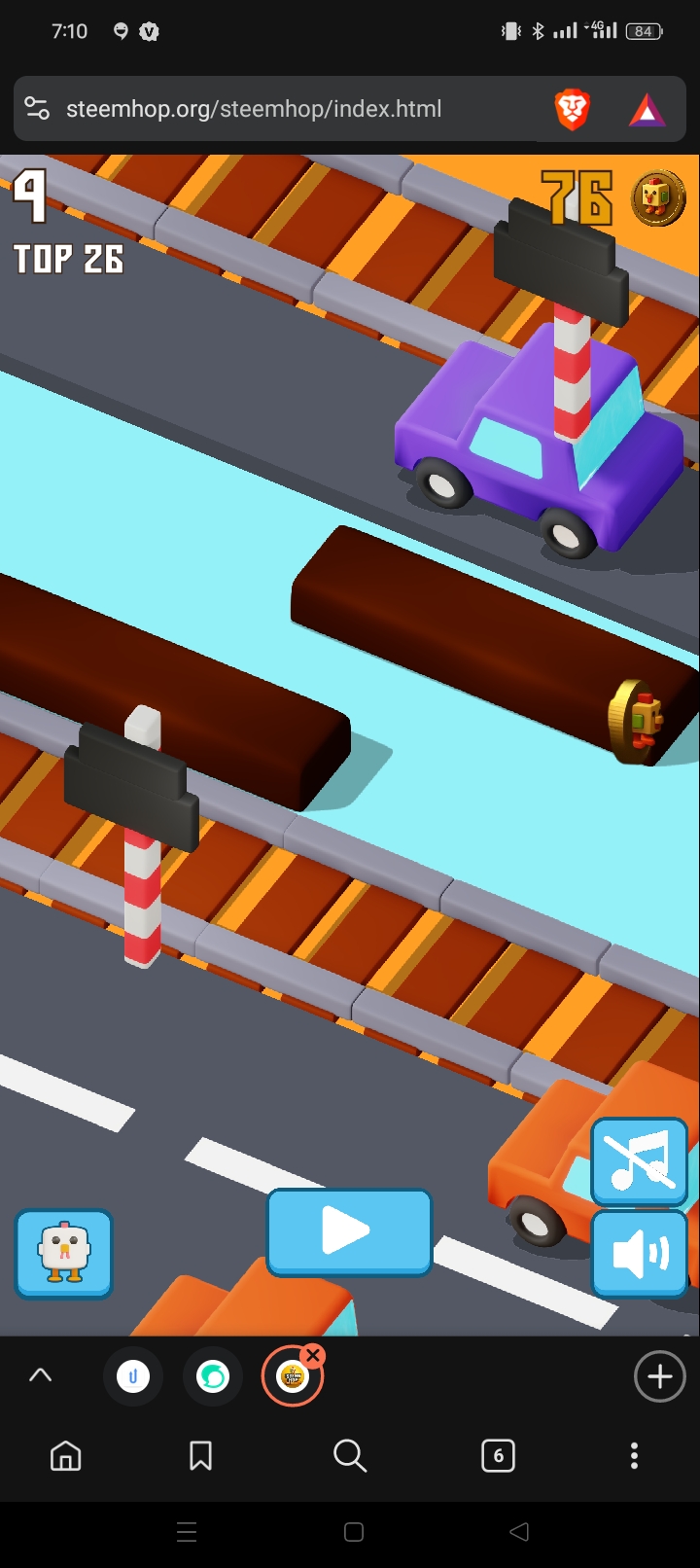Tap the address bar showing steemhop.org

(x=254, y=109)
